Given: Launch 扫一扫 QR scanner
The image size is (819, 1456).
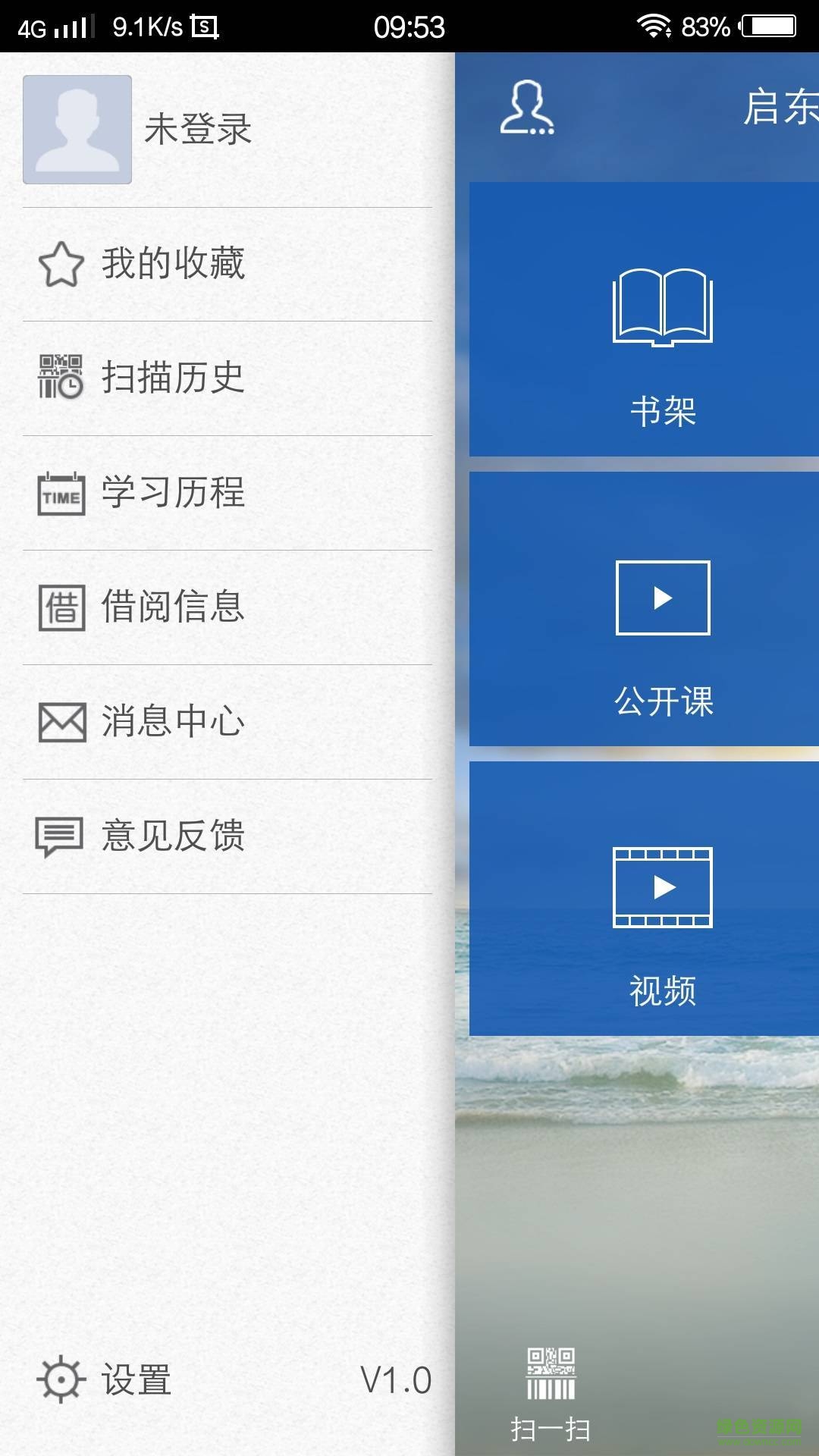Looking at the screenshot, I should (551, 1394).
